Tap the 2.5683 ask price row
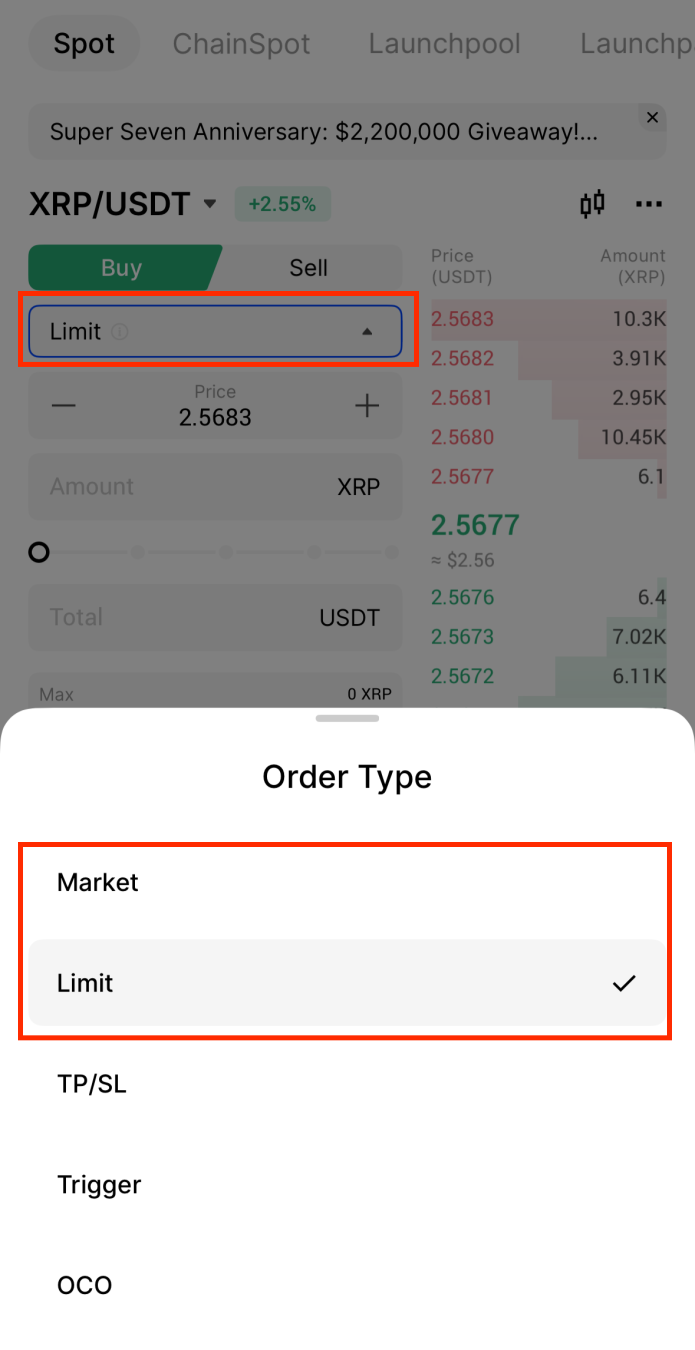Viewport: 695px width, 1350px height. pos(548,320)
